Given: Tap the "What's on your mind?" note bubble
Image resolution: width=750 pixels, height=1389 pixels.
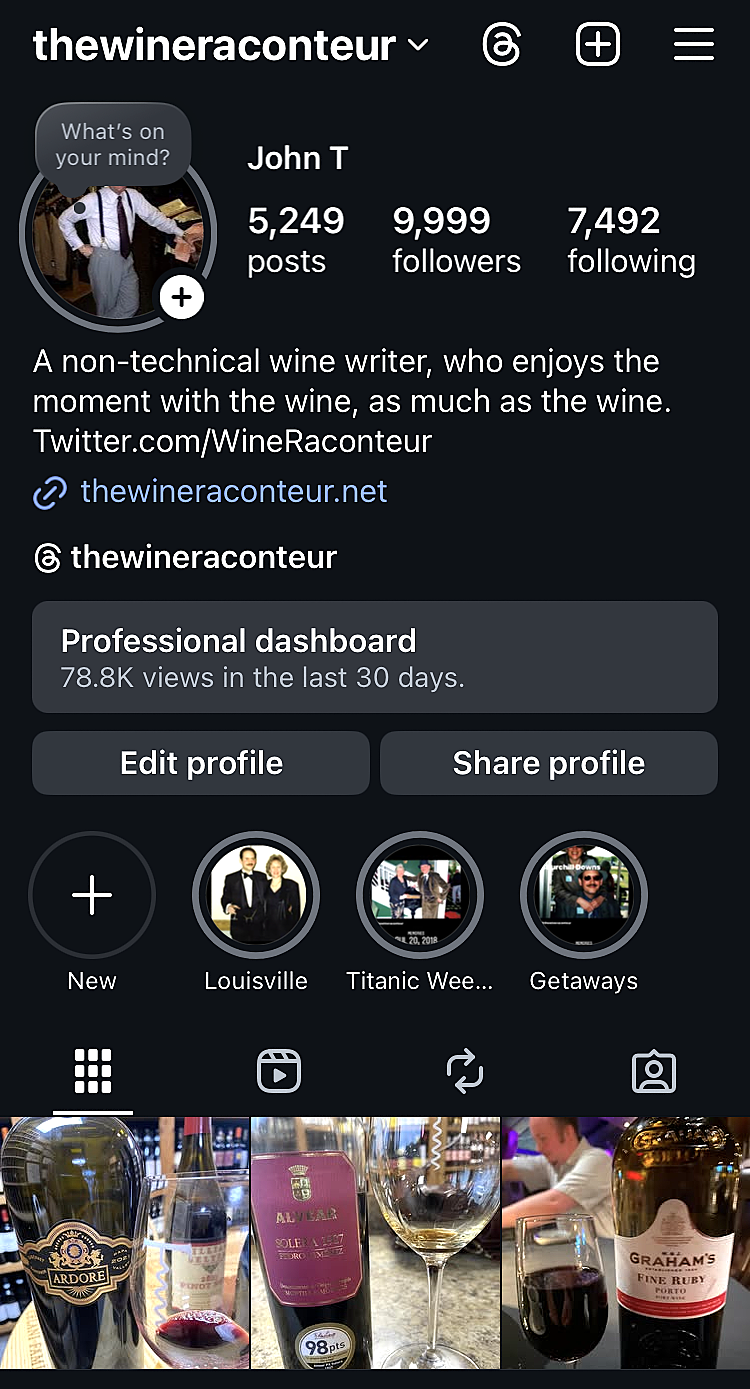Looking at the screenshot, I should pos(113,144).
